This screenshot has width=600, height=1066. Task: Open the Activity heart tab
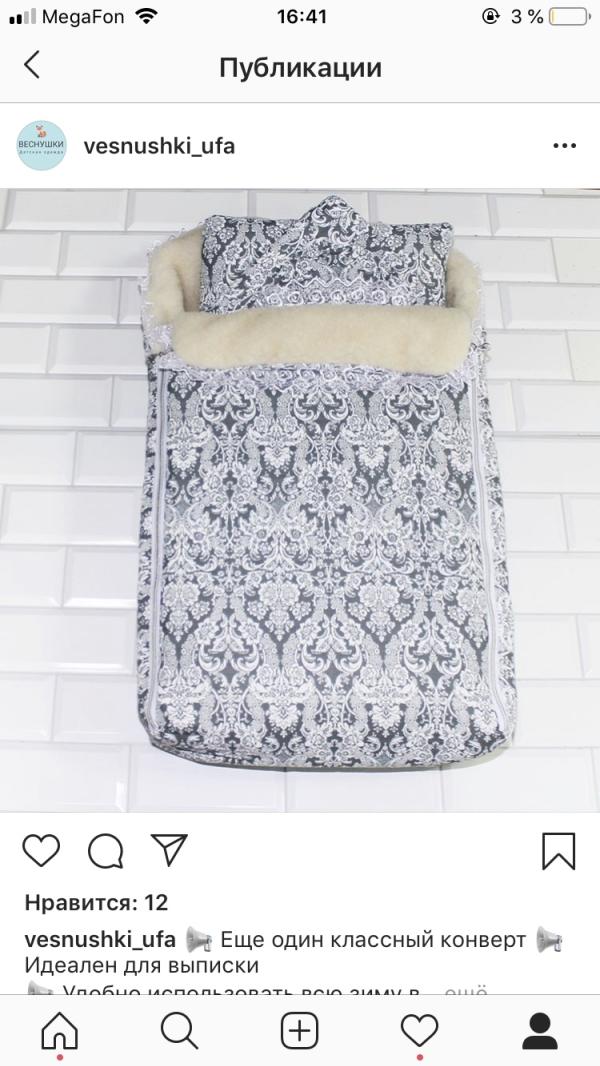pyautogui.click(x=419, y=1031)
